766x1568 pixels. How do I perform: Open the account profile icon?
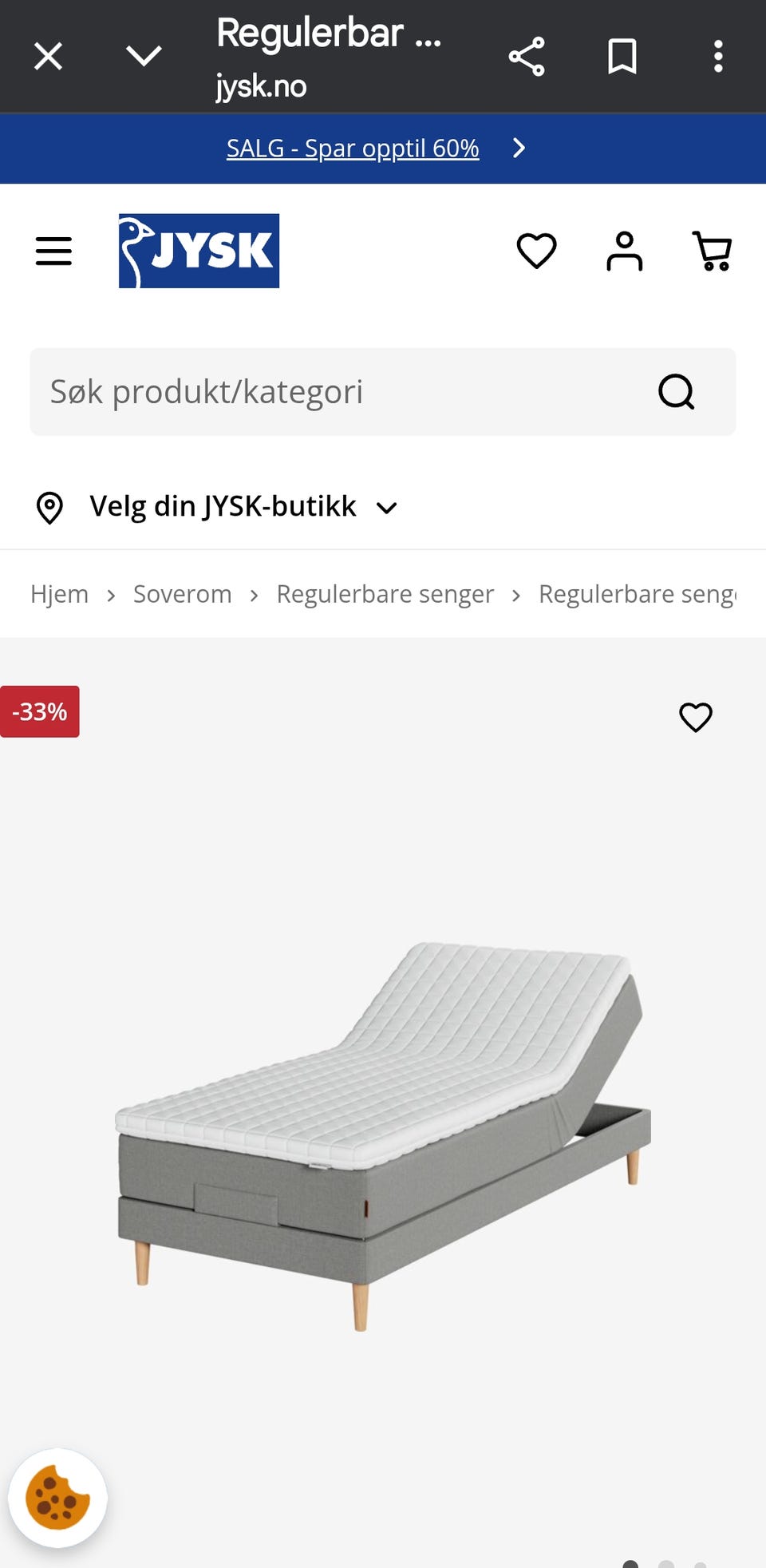point(624,251)
